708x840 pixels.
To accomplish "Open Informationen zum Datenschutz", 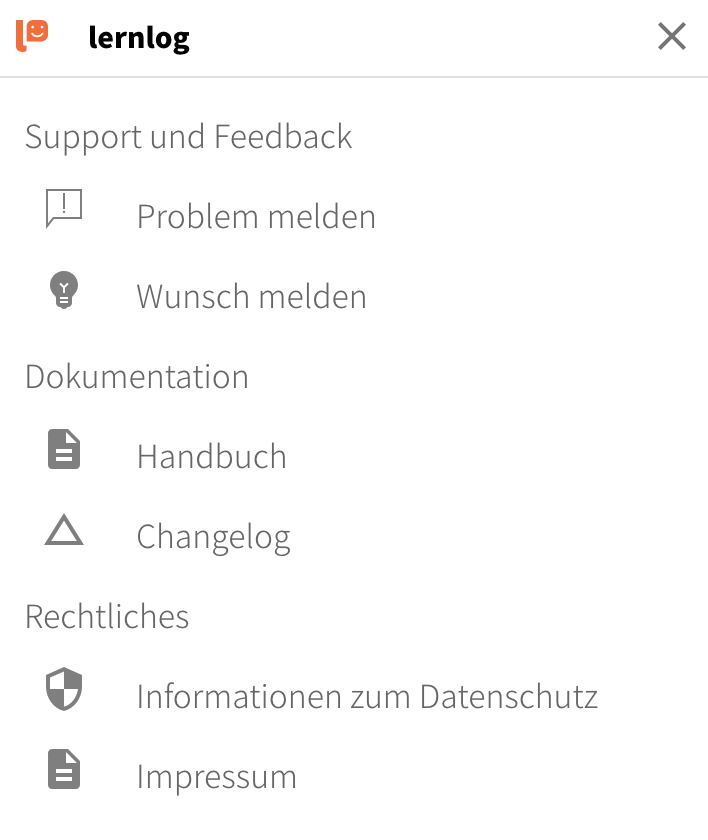I will pyautogui.click(x=366, y=696).
